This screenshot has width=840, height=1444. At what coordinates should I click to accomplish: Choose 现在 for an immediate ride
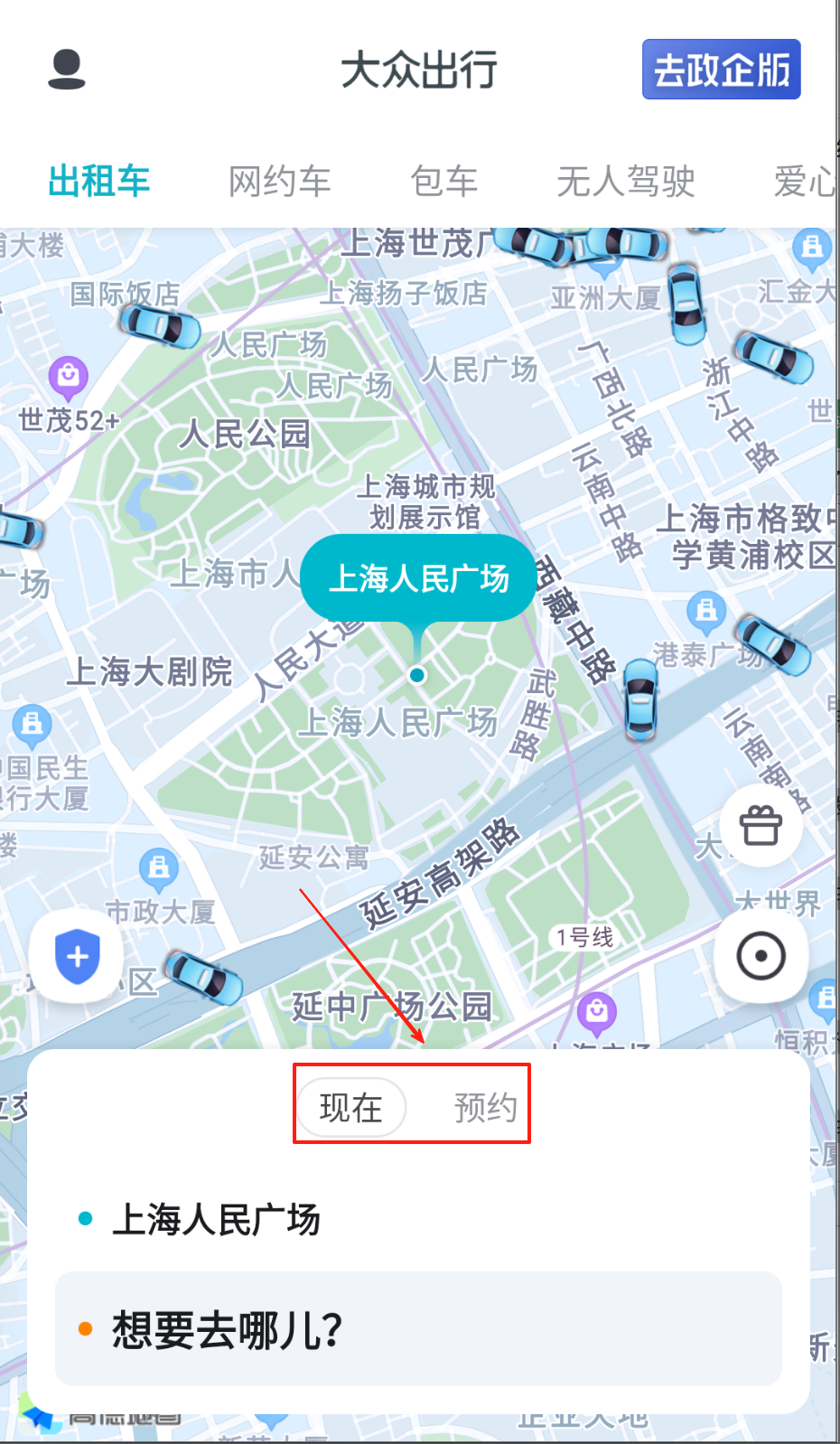coord(351,1107)
